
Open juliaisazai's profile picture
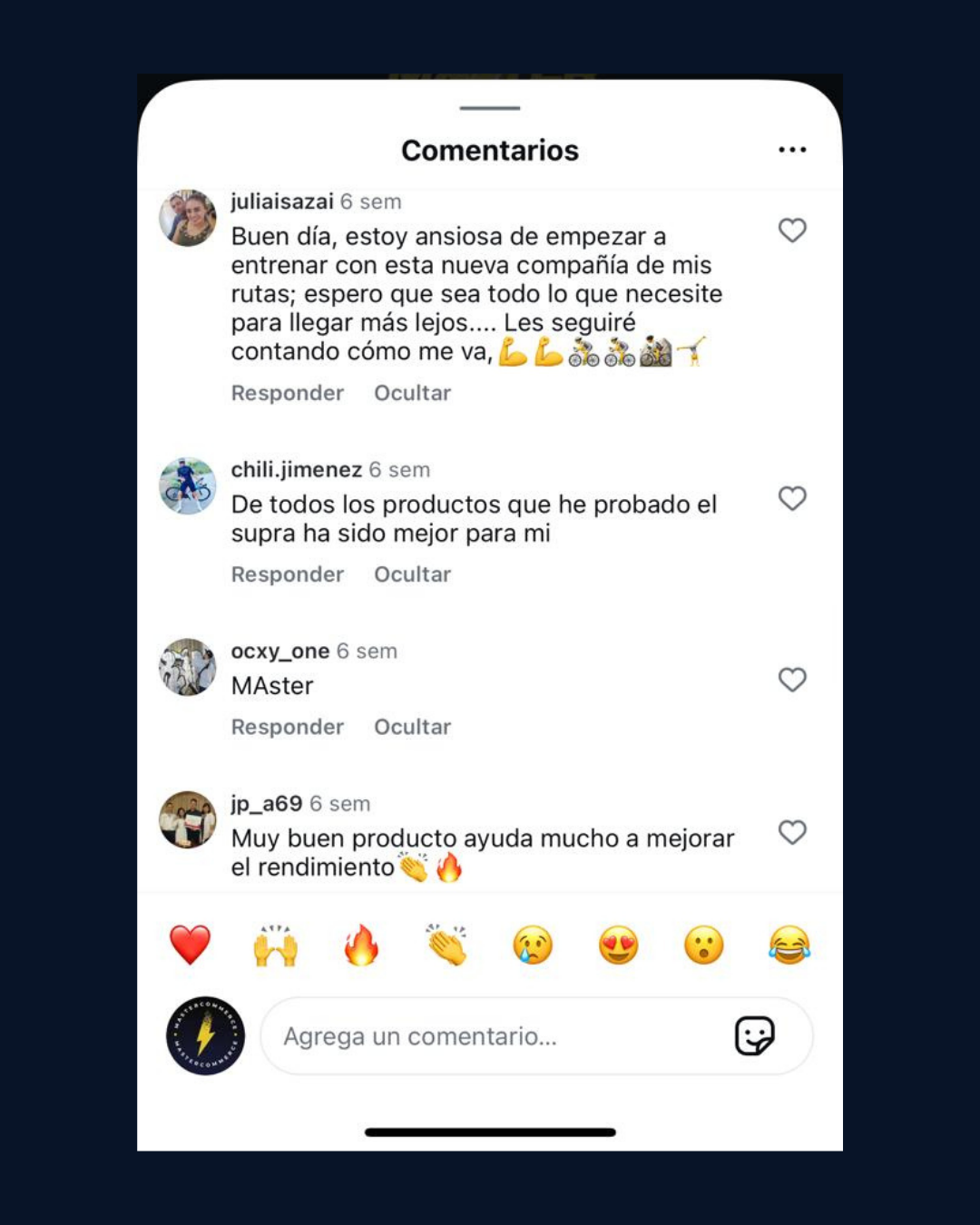click(x=188, y=218)
